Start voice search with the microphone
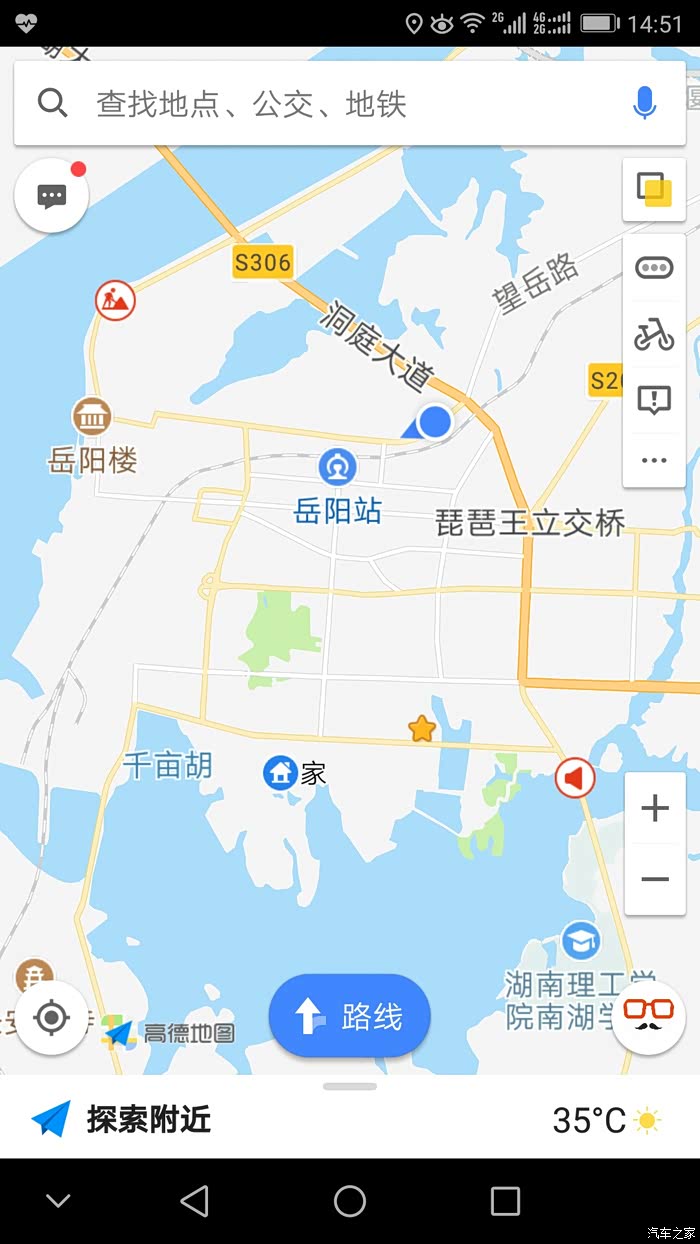This screenshot has width=700, height=1244. pos(645,102)
